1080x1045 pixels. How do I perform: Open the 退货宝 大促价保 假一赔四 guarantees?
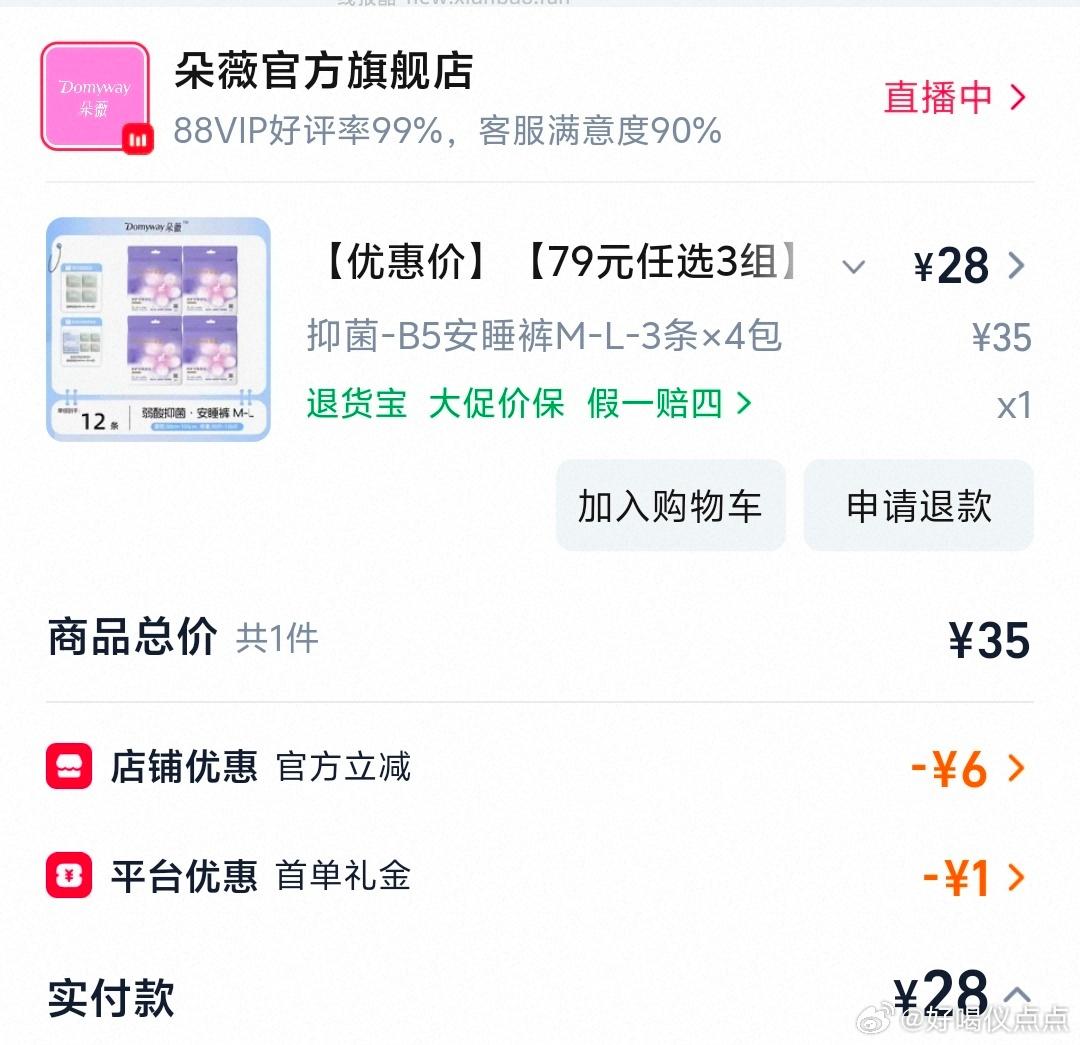pos(529,404)
